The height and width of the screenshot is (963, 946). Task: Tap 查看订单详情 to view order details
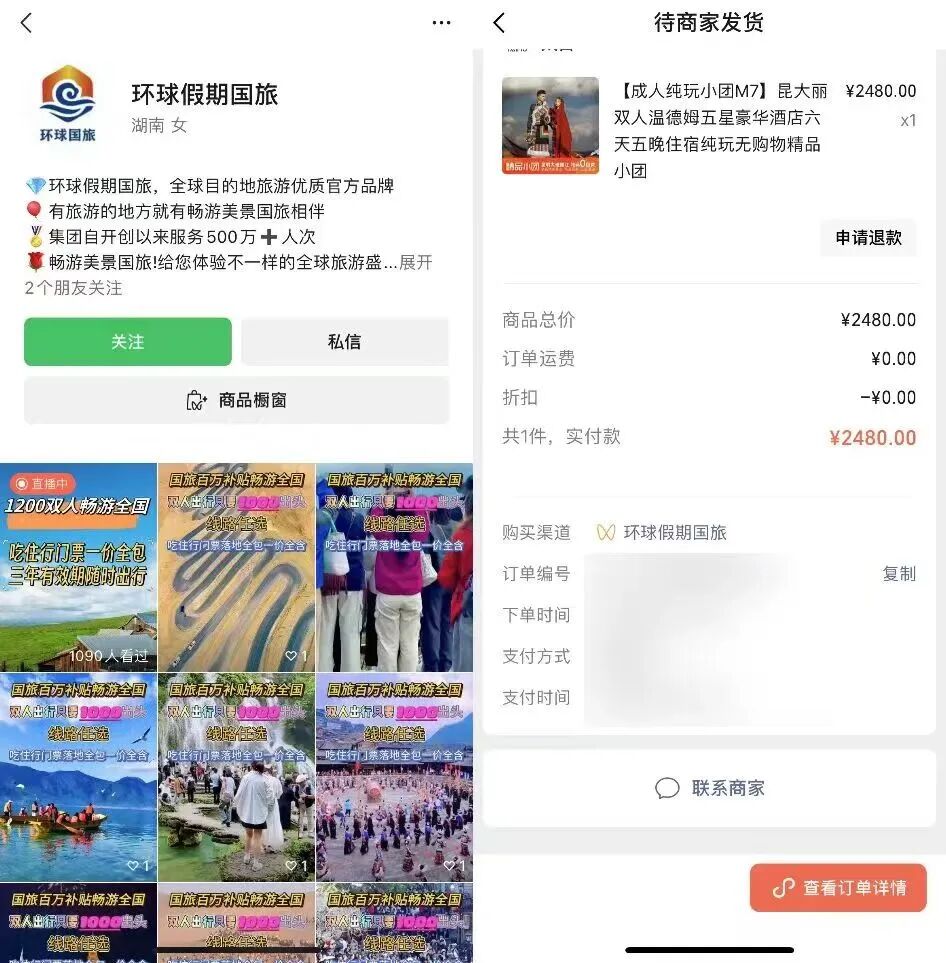(838, 888)
